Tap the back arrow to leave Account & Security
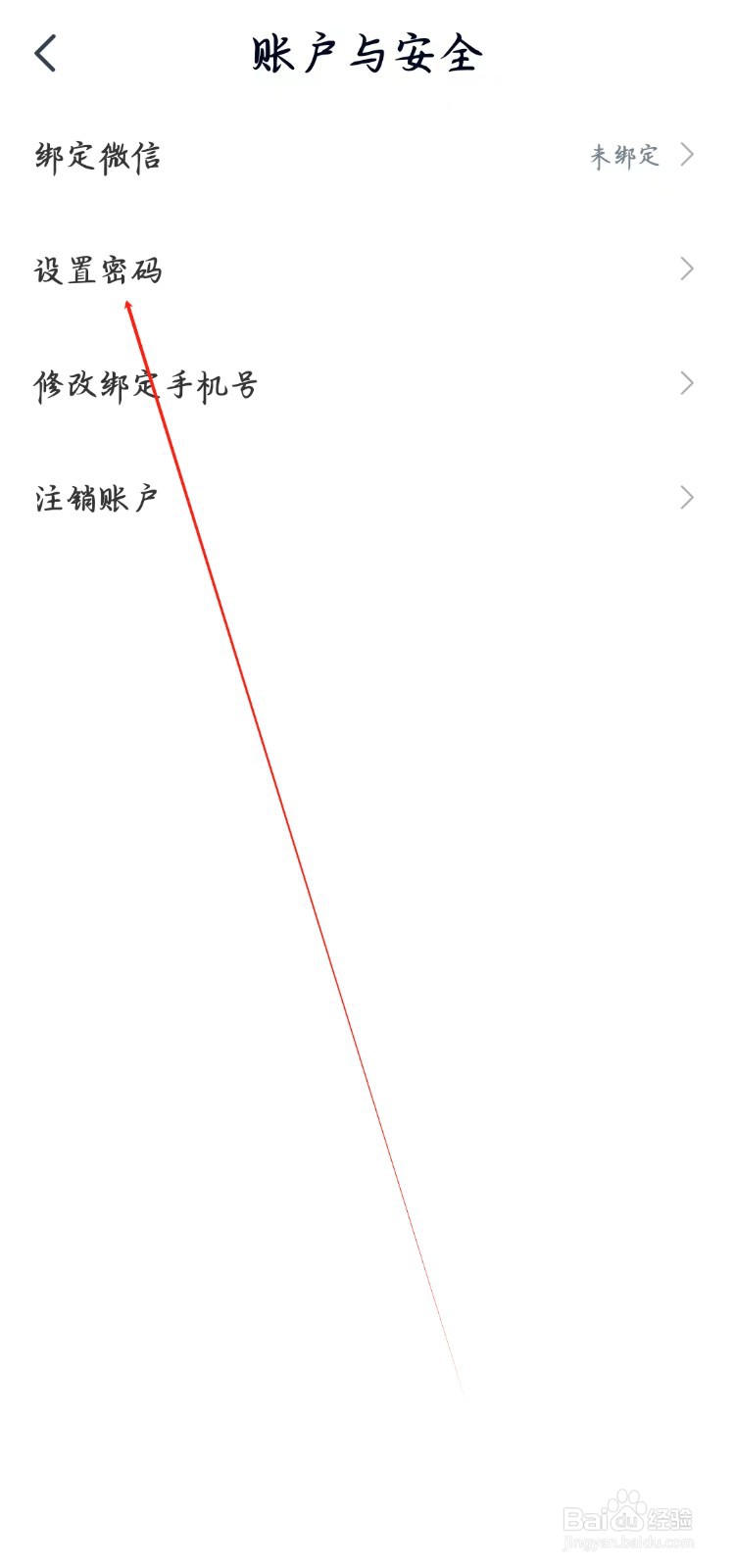 click(x=47, y=51)
